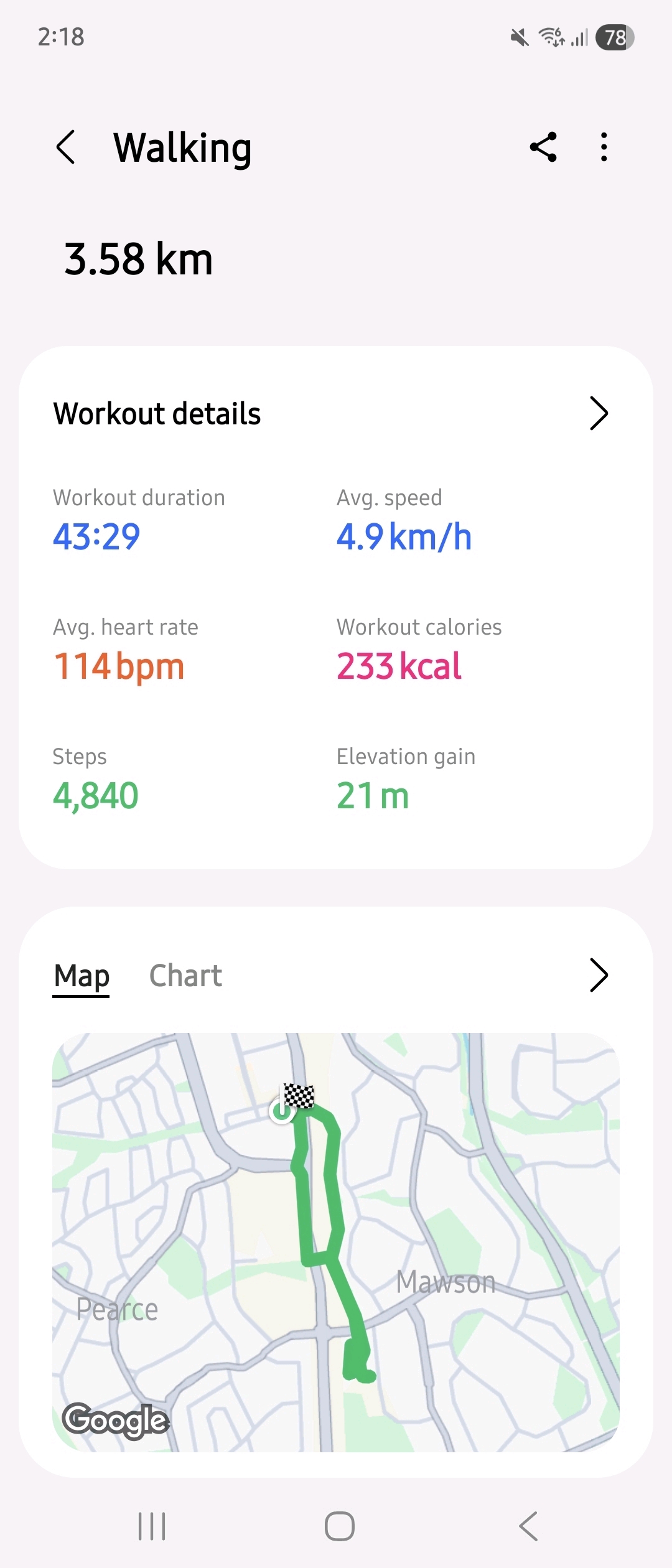The image size is (672, 1568).
Task: Expand the map section with its chevron
Action: (598, 975)
